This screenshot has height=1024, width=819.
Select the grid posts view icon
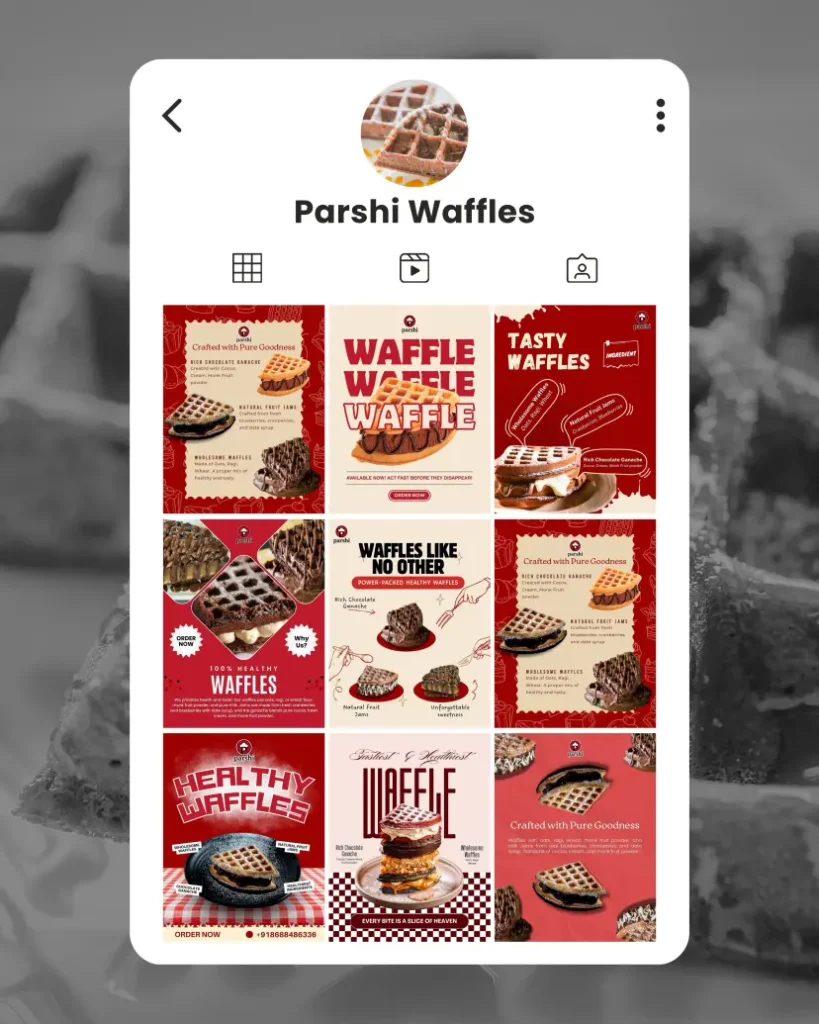click(x=246, y=268)
